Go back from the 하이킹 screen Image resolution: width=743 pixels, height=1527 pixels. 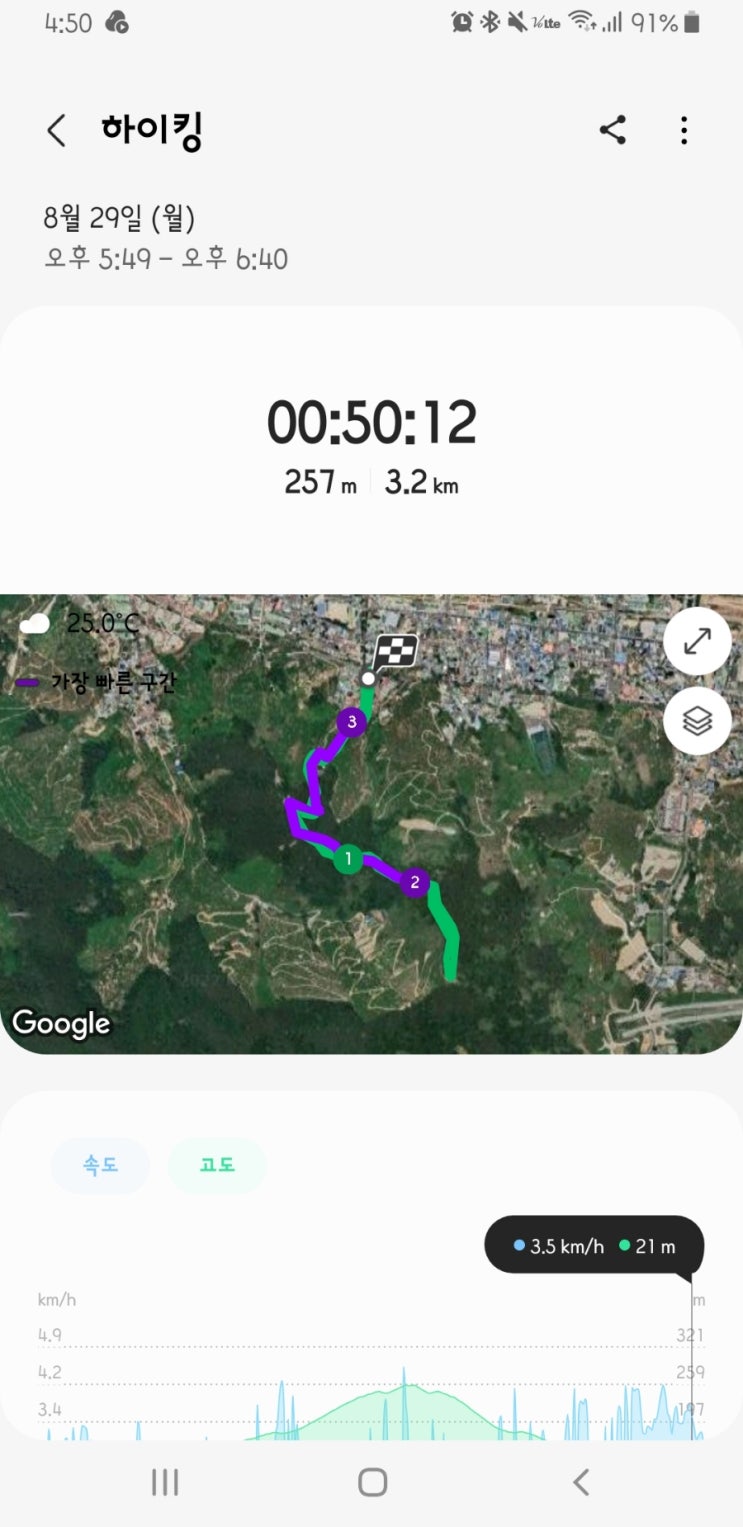pyautogui.click(x=57, y=131)
